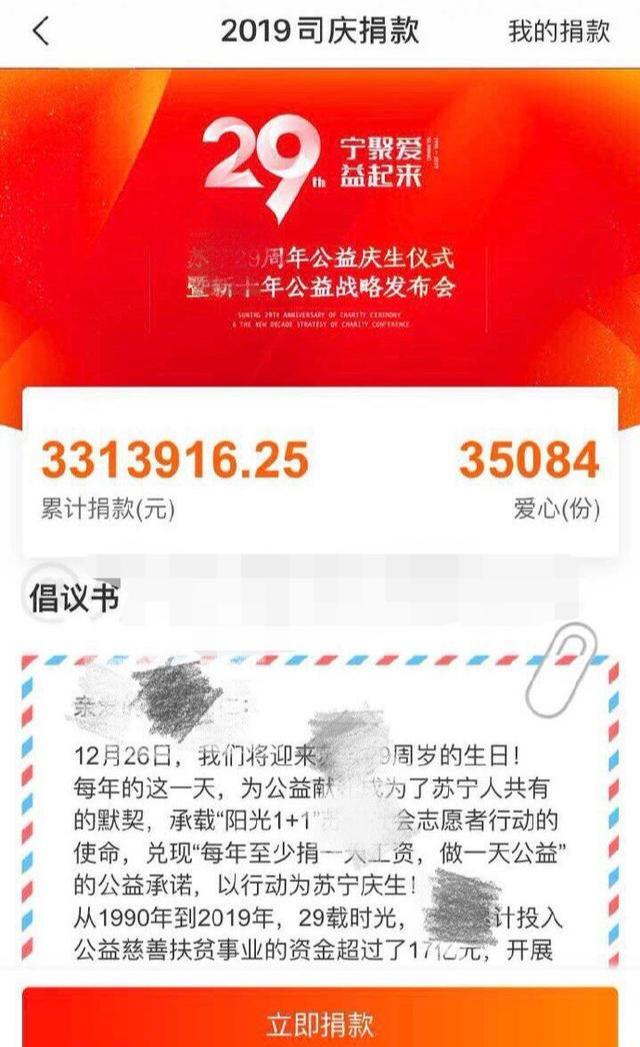
Task: Go back using the top-left arrow
Action: click(x=40, y=31)
